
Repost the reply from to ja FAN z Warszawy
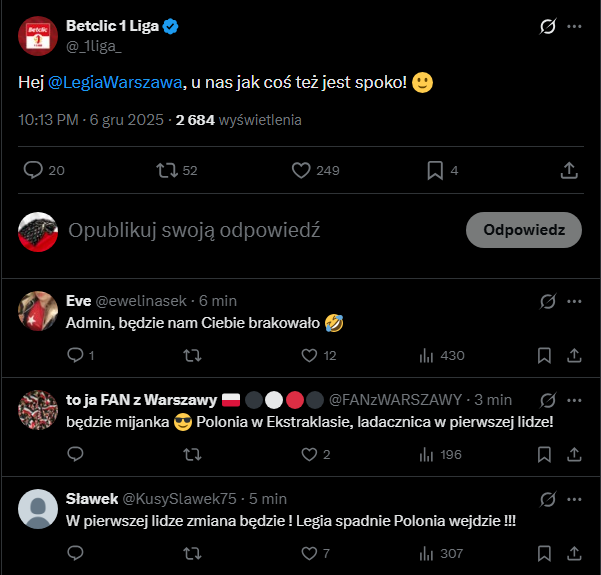192,454
